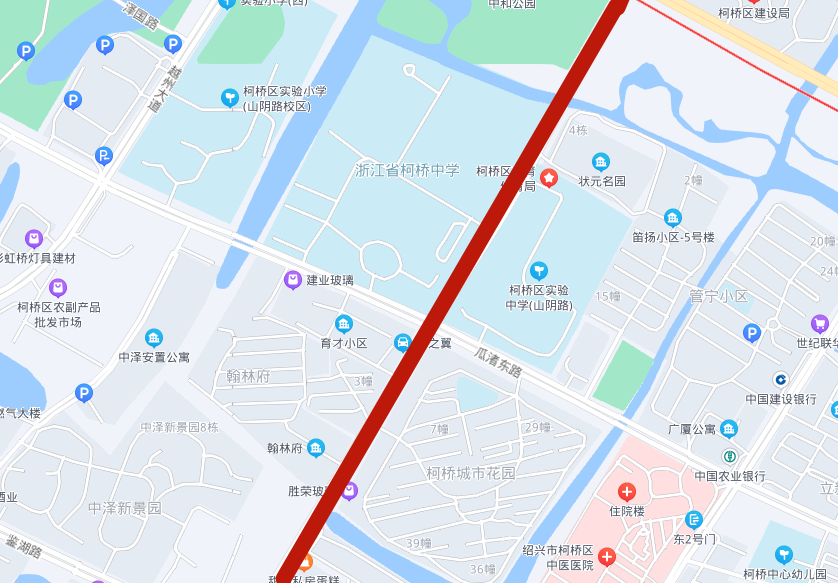Open the 建业玻璃 shop marker
The height and width of the screenshot is (583, 838).
click(x=293, y=280)
